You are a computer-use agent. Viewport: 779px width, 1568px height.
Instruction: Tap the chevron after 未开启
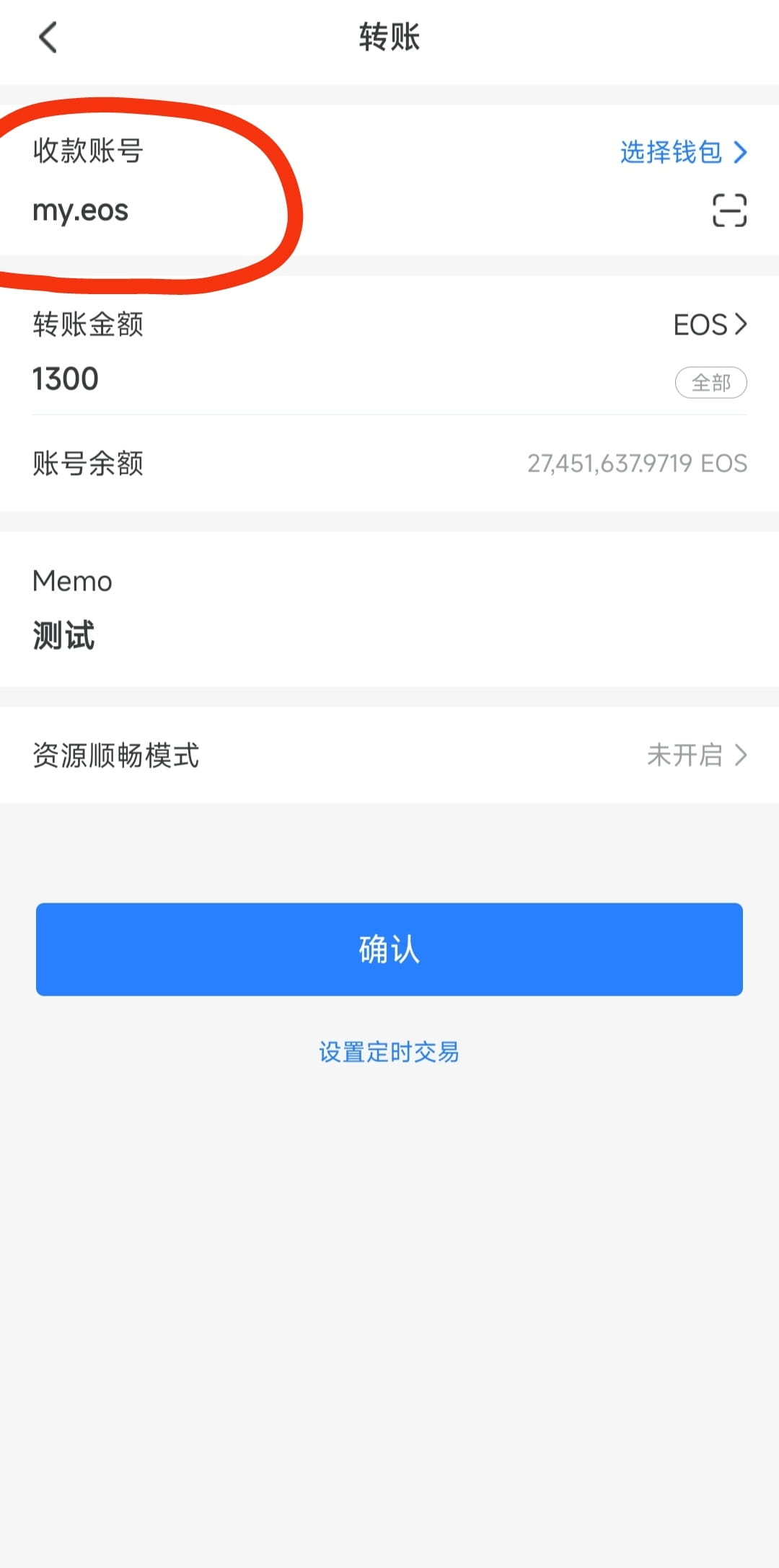point(741,756)
